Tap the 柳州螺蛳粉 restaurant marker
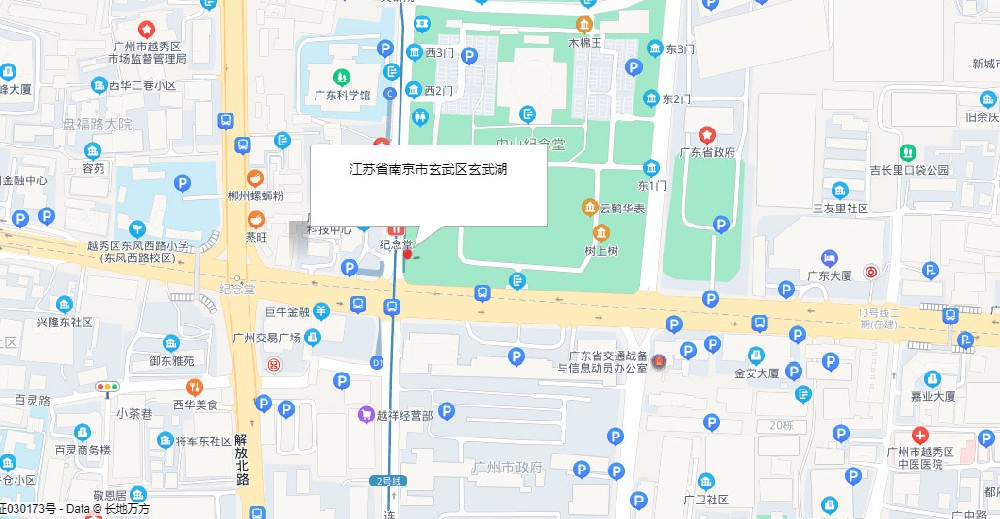 pos(256,178)
